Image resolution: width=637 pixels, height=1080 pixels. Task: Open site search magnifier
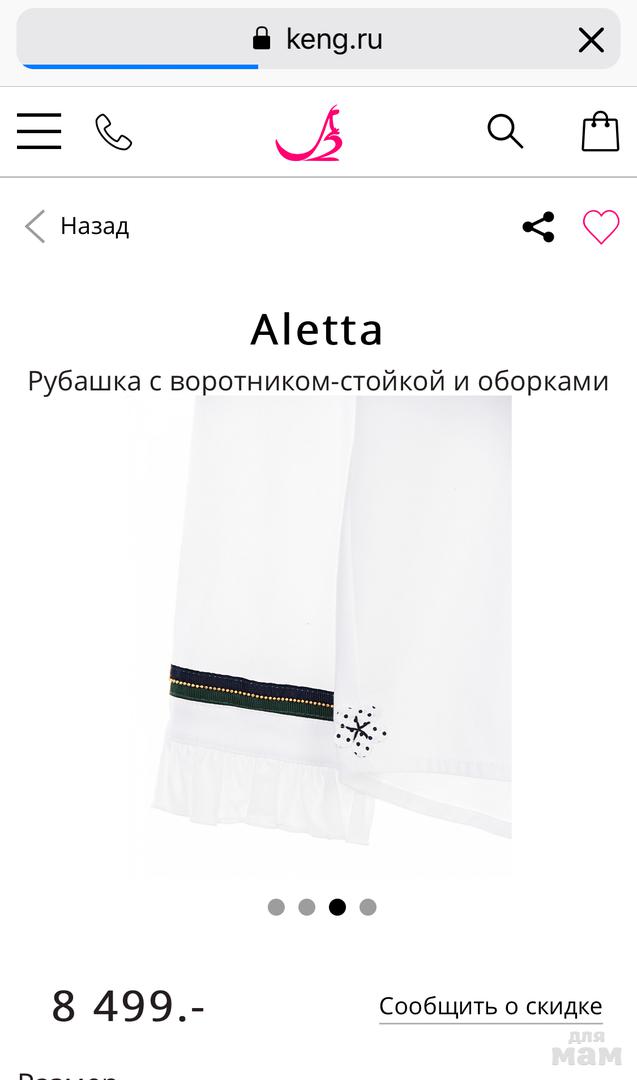tap(505, 132)
